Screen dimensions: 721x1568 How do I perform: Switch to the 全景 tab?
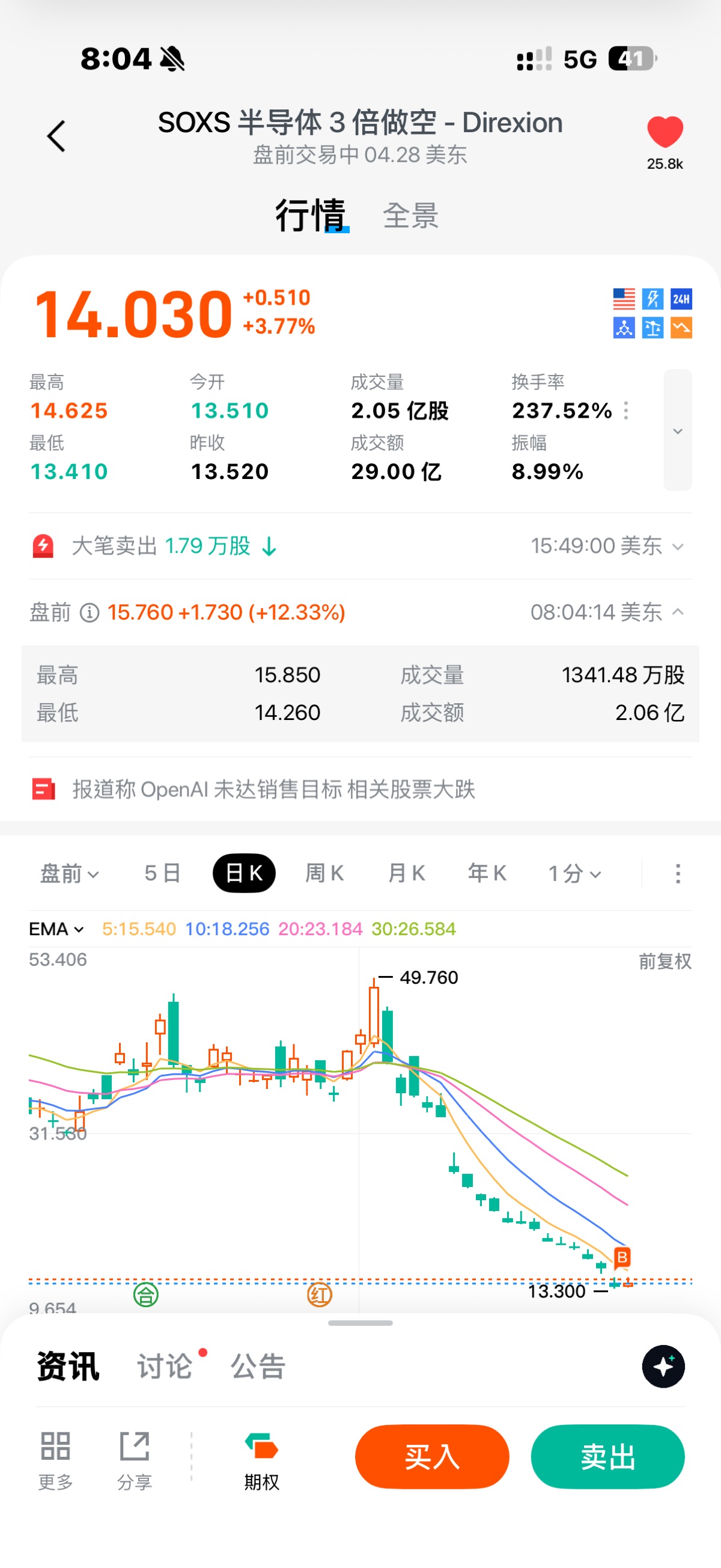coord(410,216)
